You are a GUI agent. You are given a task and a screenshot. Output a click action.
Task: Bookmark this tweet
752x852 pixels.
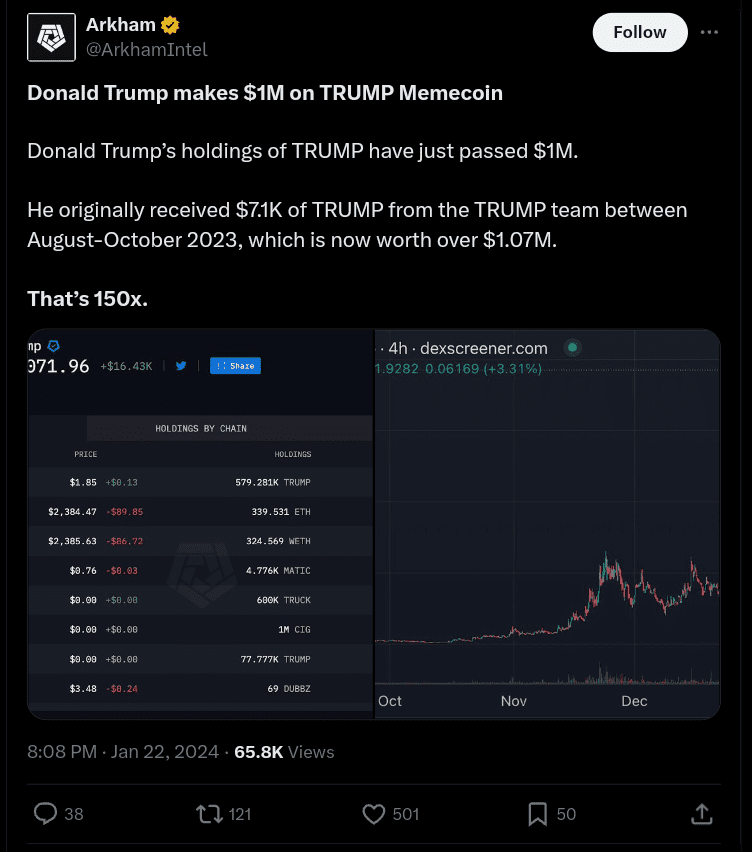tap(536, 814)
